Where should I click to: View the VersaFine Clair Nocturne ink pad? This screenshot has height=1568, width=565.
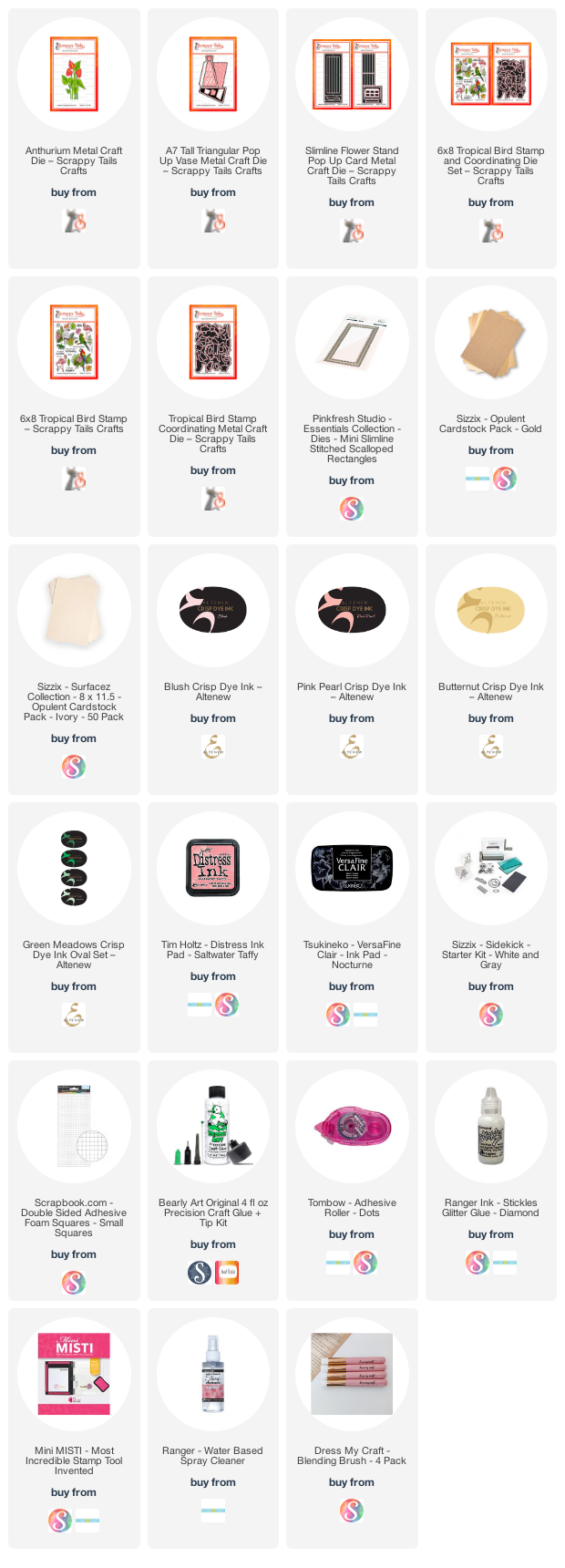(x=352, y=868)
